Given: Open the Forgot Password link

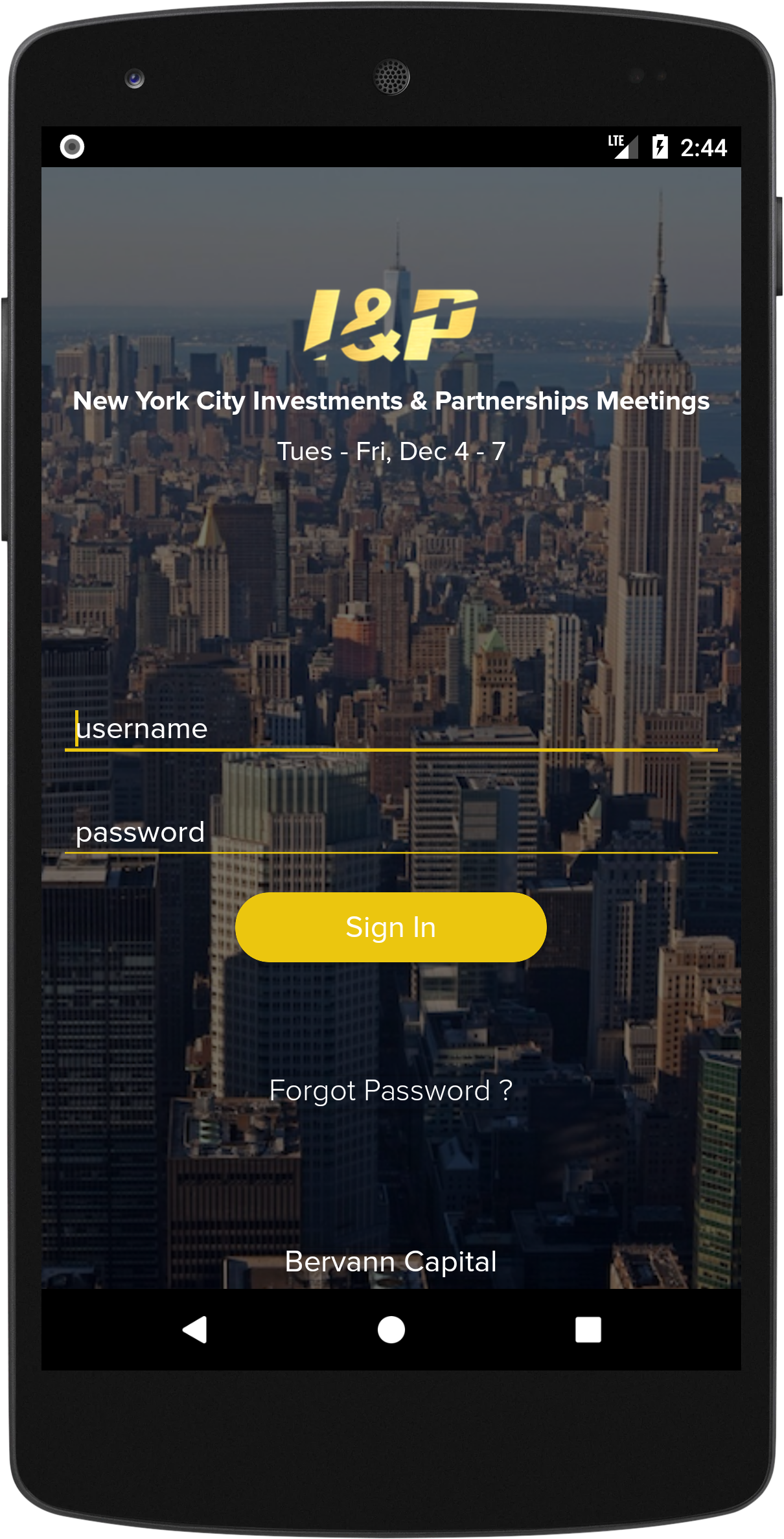Looking at the screenshot, I should tap(391, 1091).
